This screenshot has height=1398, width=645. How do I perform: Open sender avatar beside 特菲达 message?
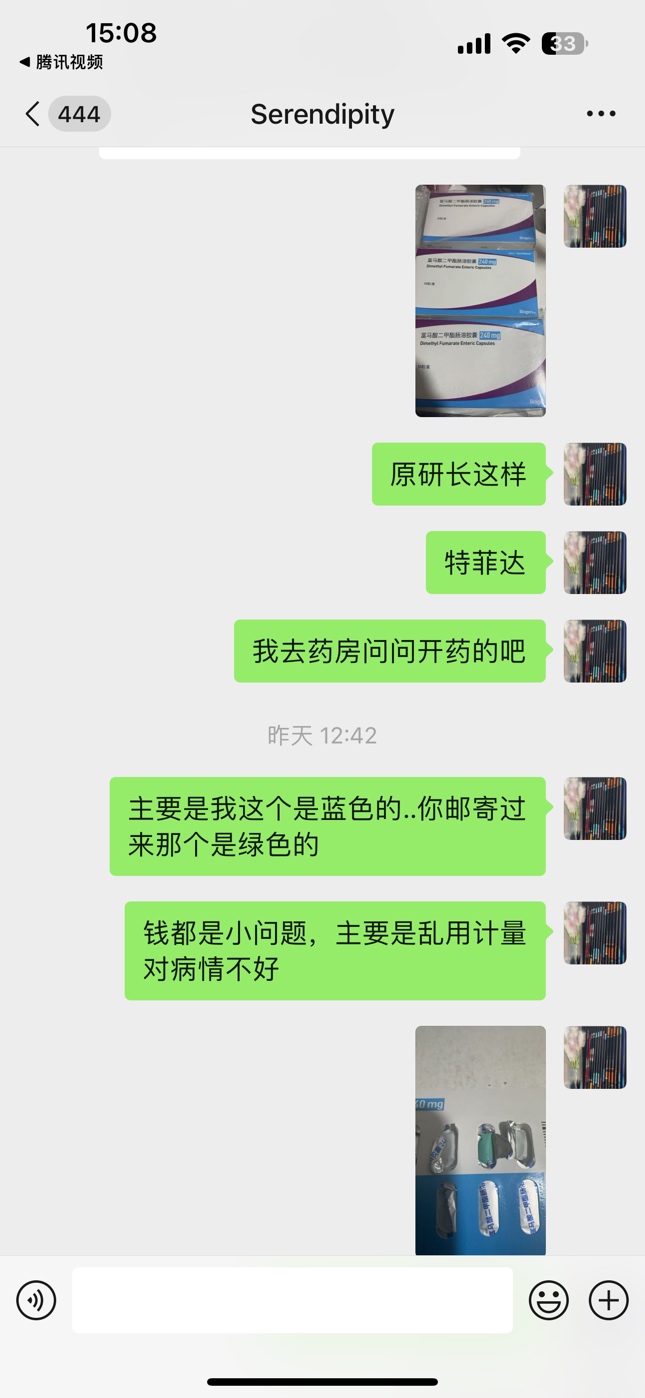595,562
